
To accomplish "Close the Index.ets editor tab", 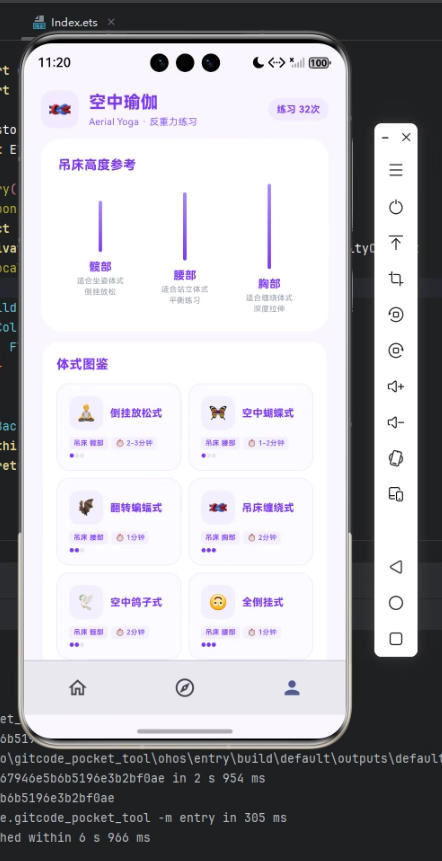I will tap(111, 22).
